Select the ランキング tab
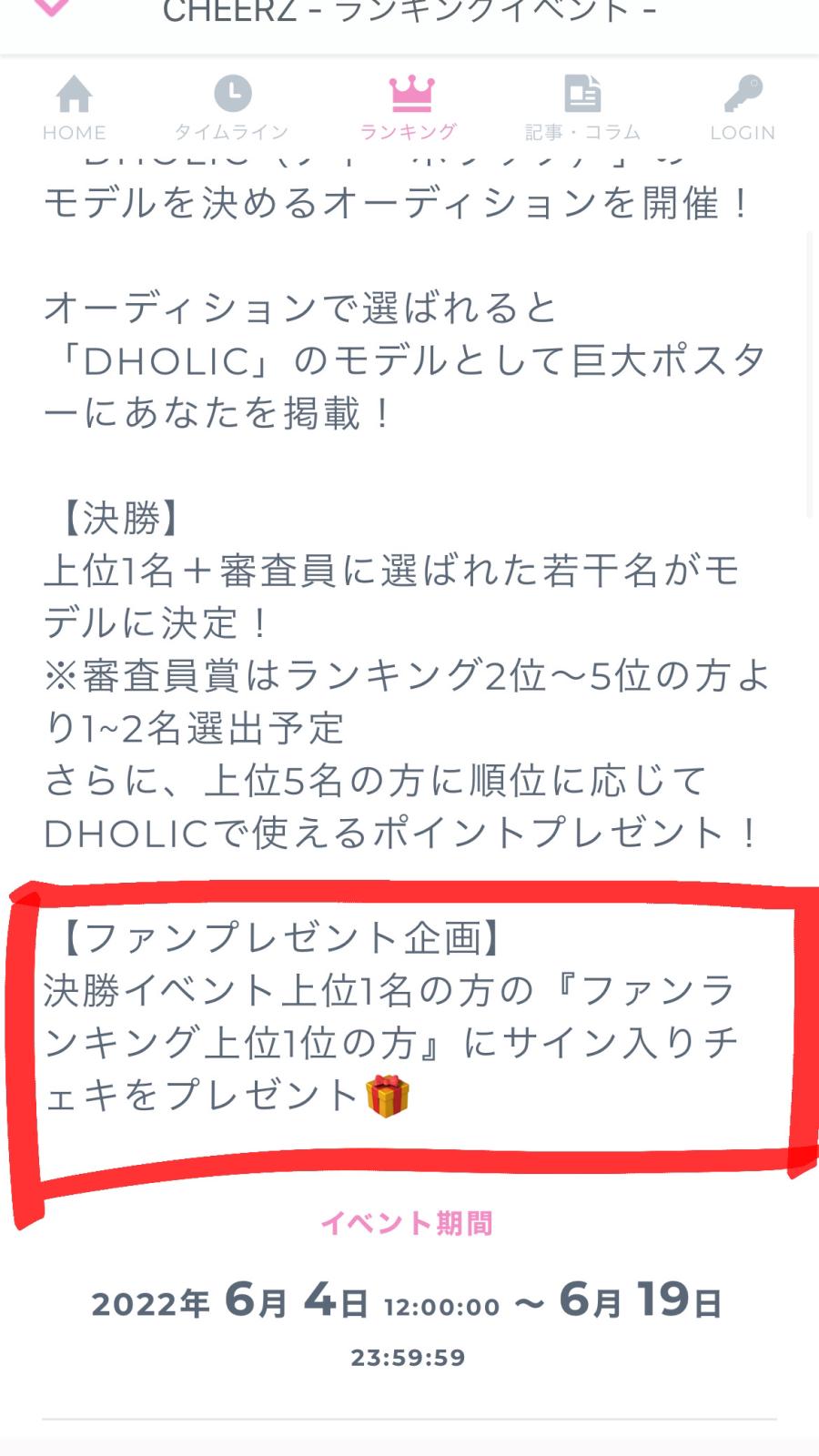This screenshot has width=819, height=1456. pos(409,108)
